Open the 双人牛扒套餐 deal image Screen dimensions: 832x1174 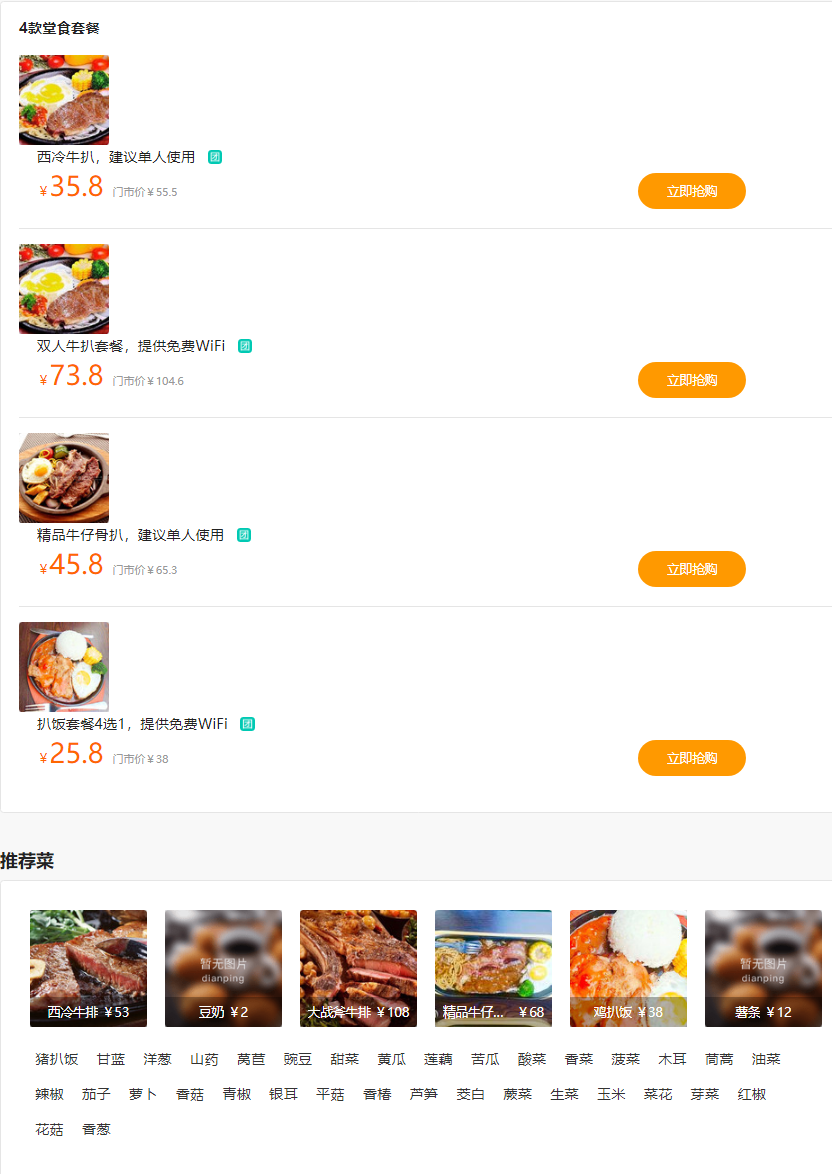pyautogui.click(x=64, y=289)
